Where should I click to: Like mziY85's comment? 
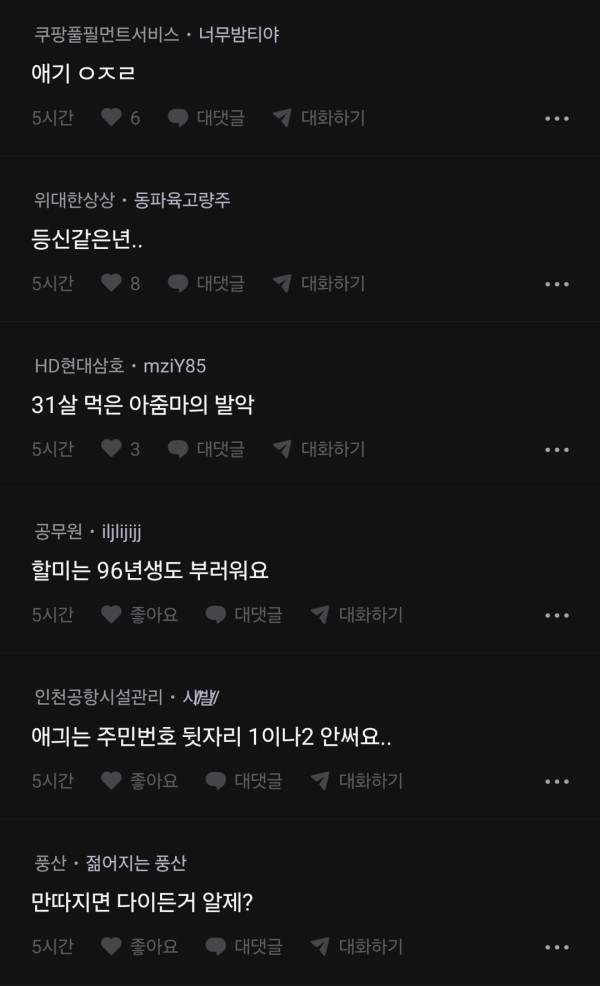tap(112, 449)
